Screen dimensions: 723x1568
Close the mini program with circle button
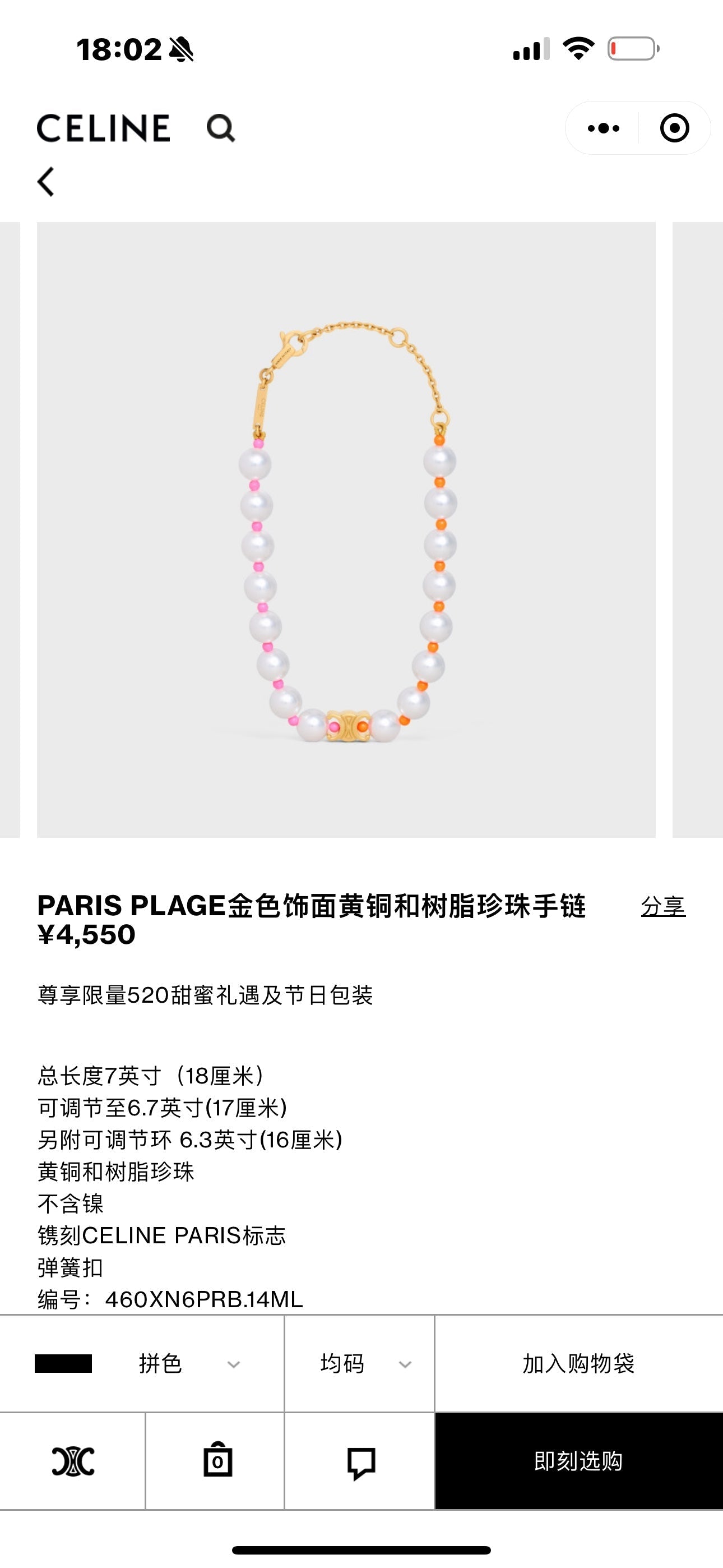pos(674,128)
